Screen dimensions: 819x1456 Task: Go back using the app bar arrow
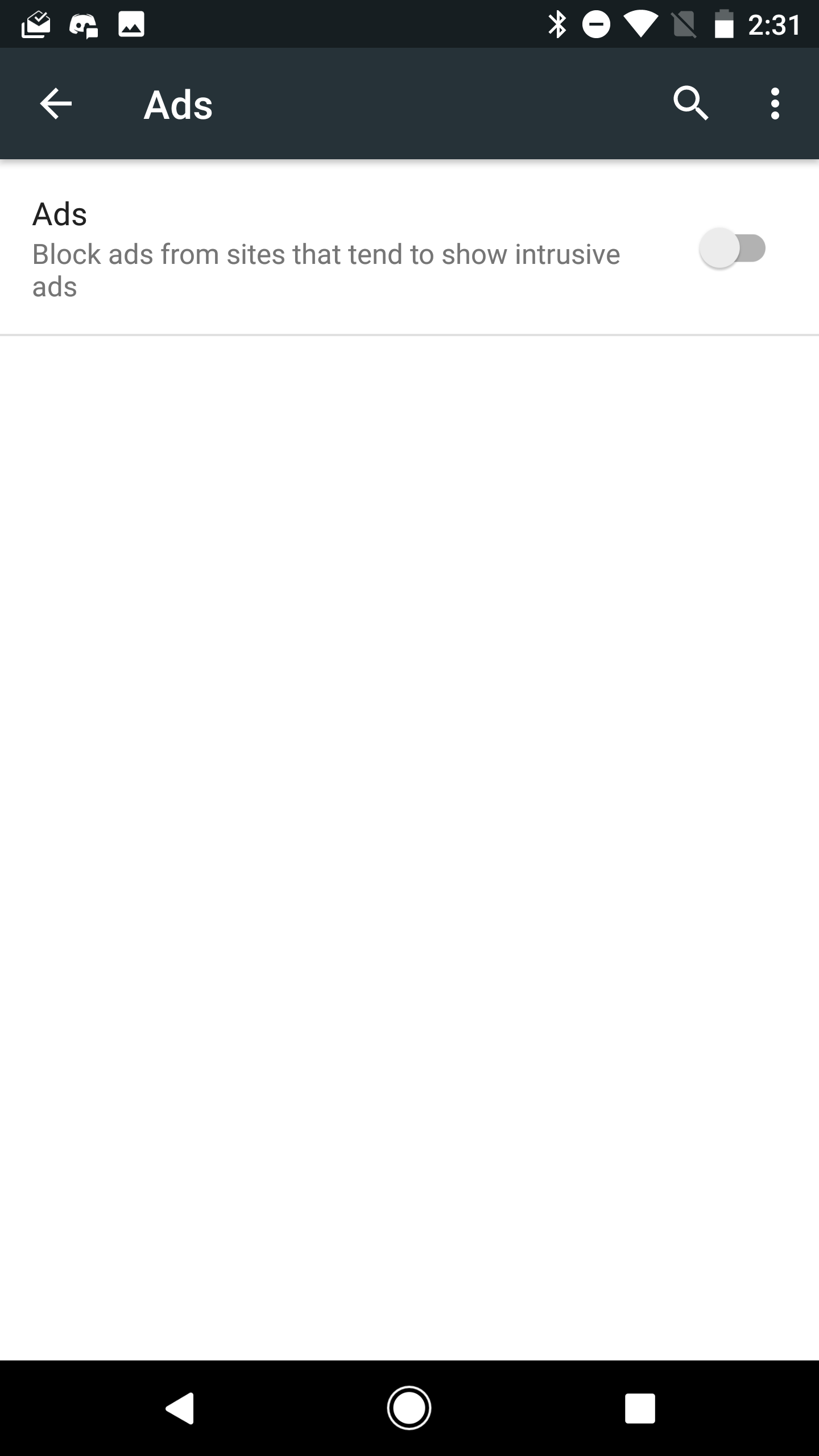click(56, 104)
